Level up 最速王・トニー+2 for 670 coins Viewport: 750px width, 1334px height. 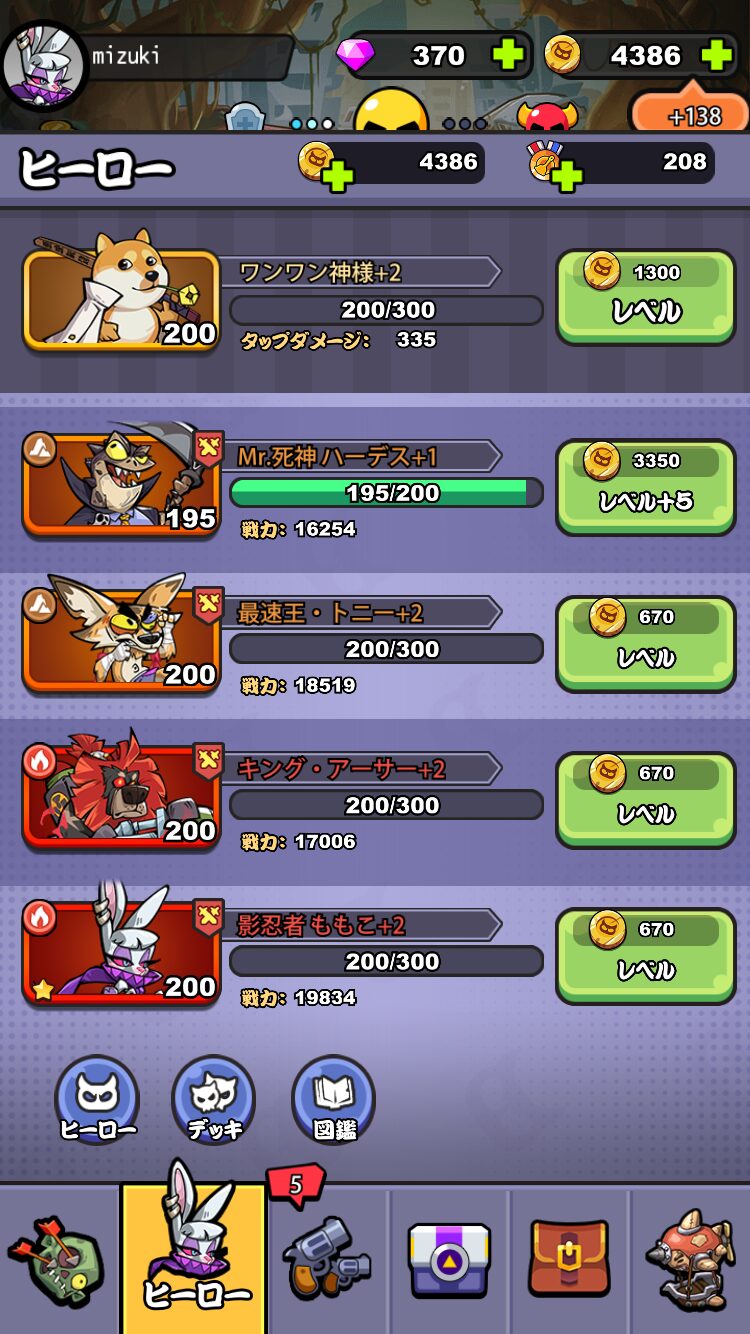pos(645,642)
